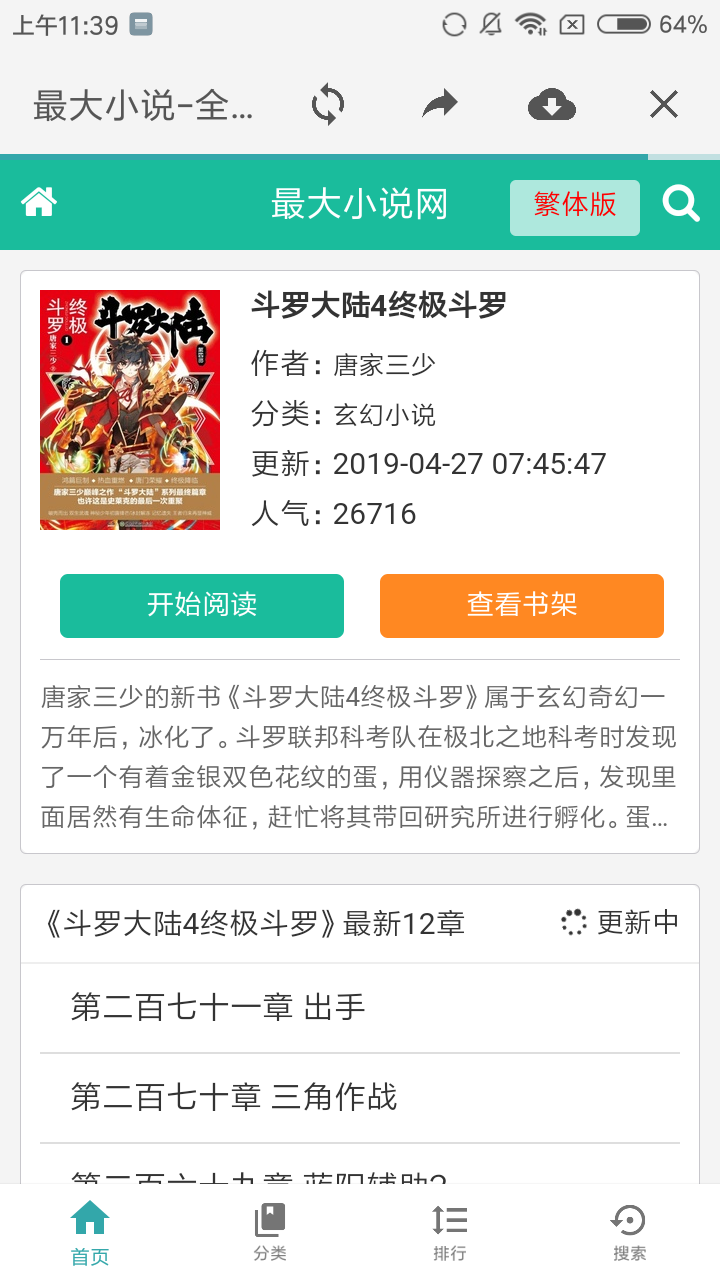
Task: Click the 排行 ranking icon in bottom bar
Action: coord(449,1232)
